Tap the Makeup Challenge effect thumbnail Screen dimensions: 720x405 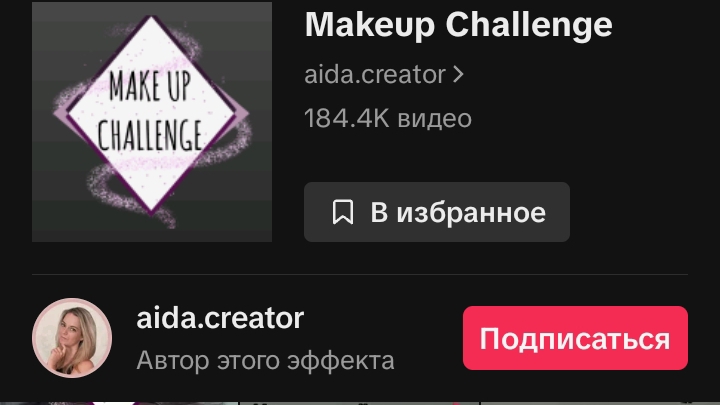152,122
